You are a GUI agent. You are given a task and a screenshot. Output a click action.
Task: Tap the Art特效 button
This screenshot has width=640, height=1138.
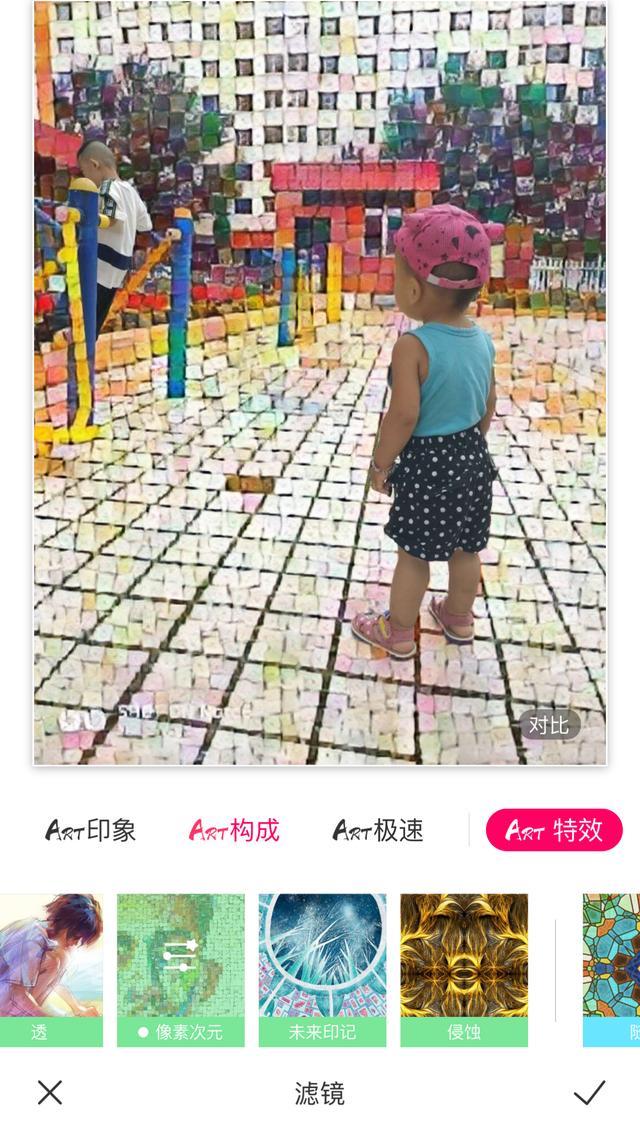[554, 830]
